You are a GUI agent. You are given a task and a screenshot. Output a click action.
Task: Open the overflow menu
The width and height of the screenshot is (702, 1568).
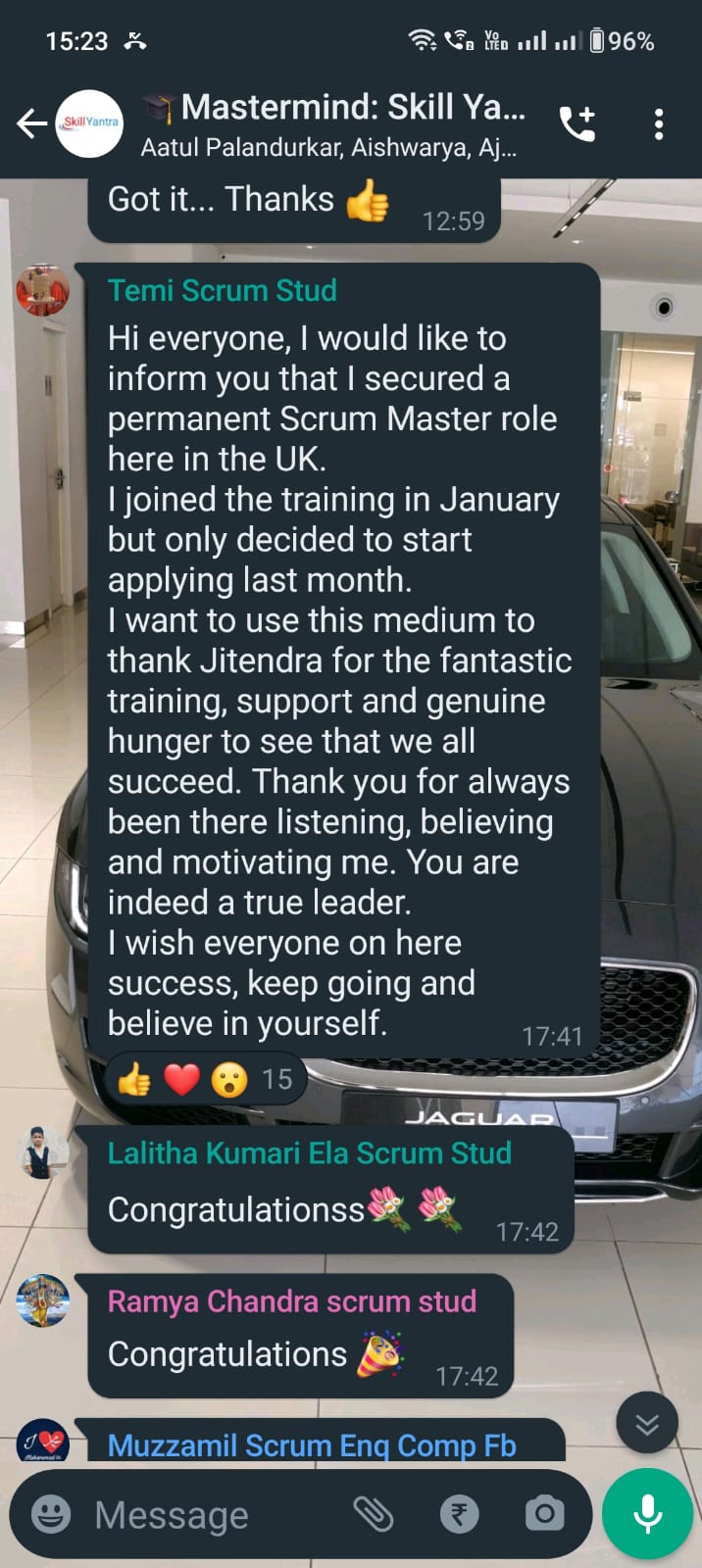tap(659, 123)
